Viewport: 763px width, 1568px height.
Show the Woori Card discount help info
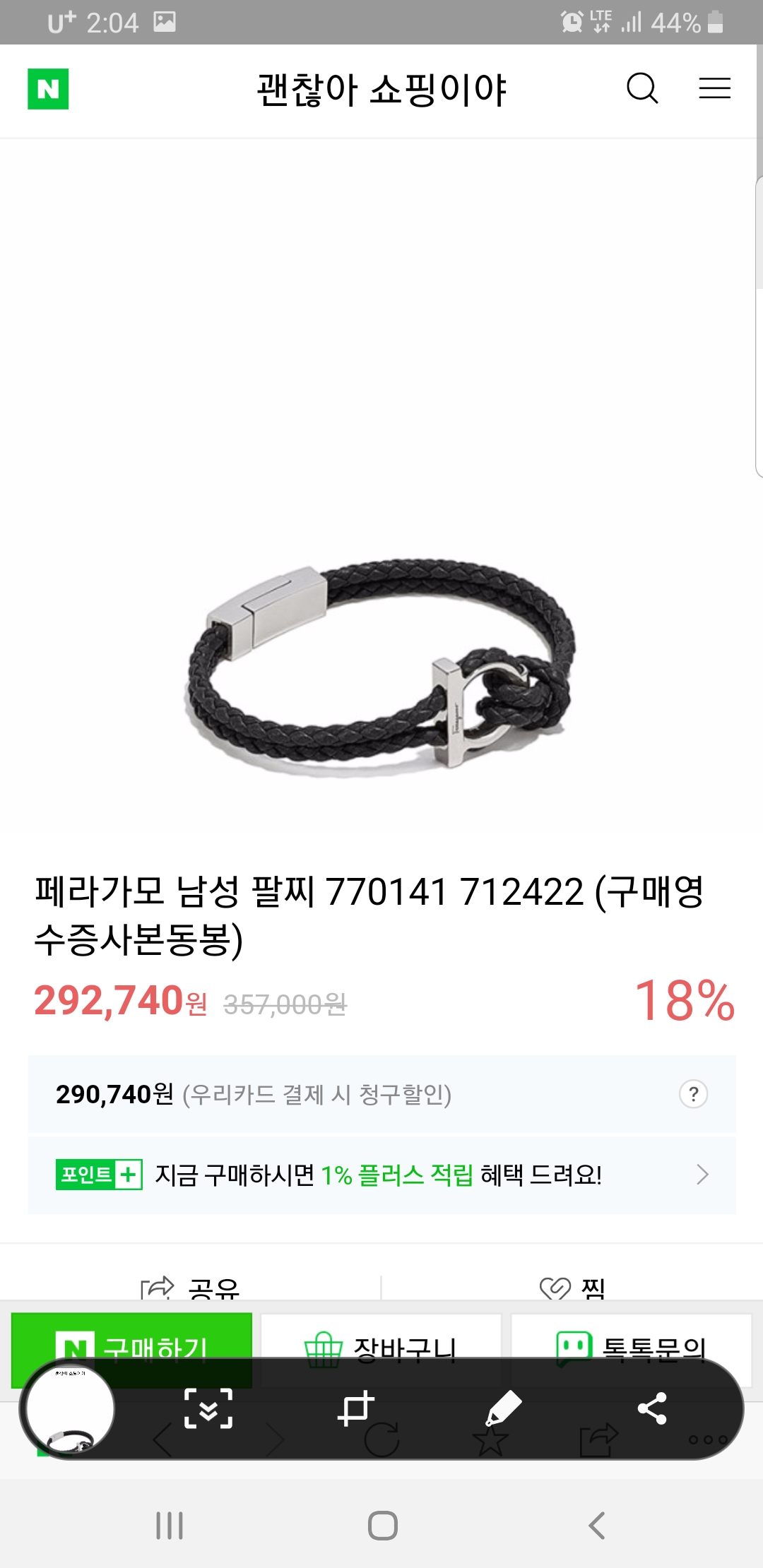(693, 1094)
